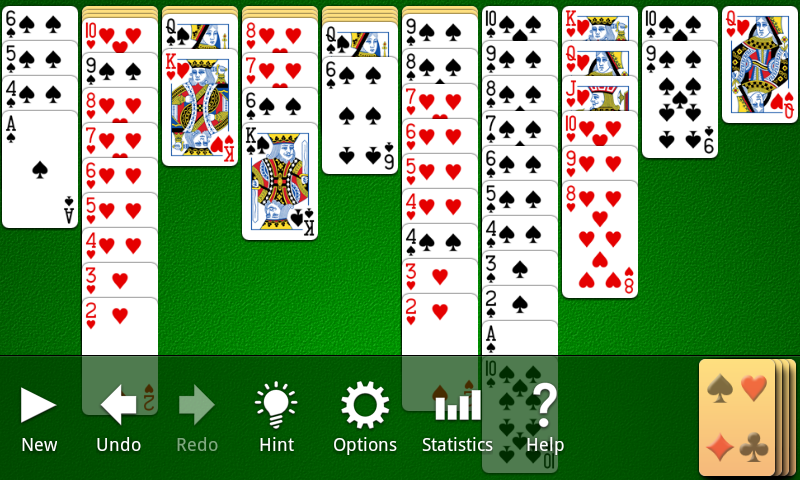Select the 8 of hearts under King-led column
Viewport: 800px width, 480px height.
point(600,240)
